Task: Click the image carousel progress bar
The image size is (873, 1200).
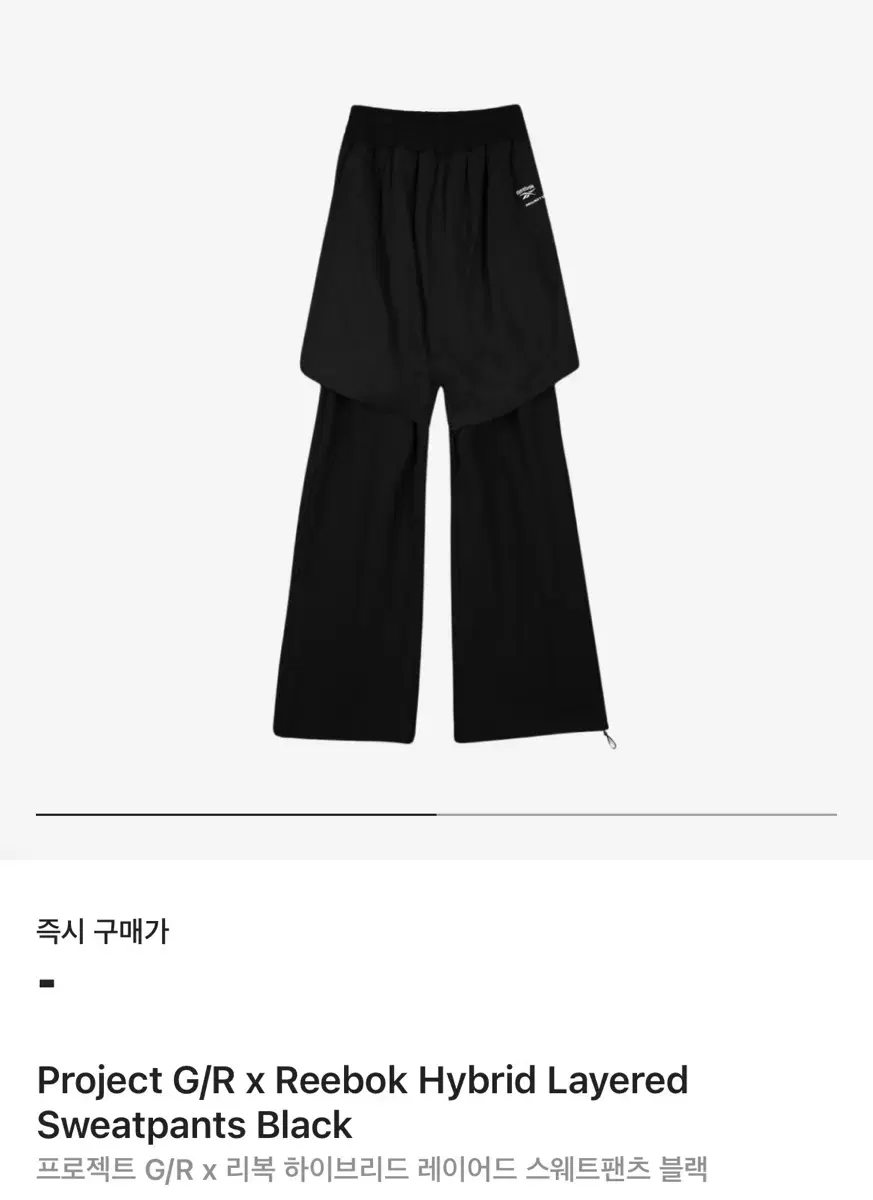Action: 436,813
